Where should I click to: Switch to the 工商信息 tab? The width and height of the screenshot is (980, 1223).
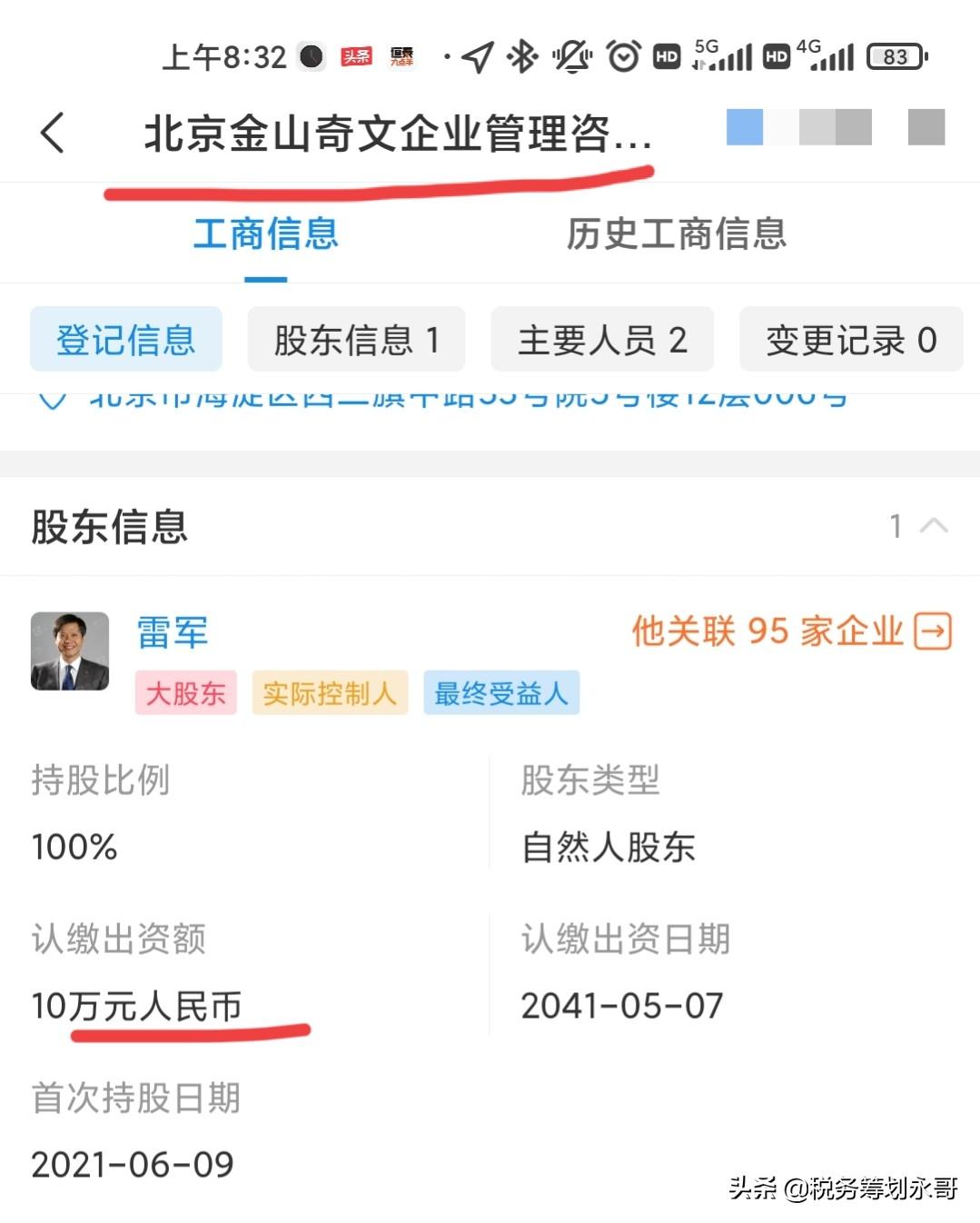(265, 234)
